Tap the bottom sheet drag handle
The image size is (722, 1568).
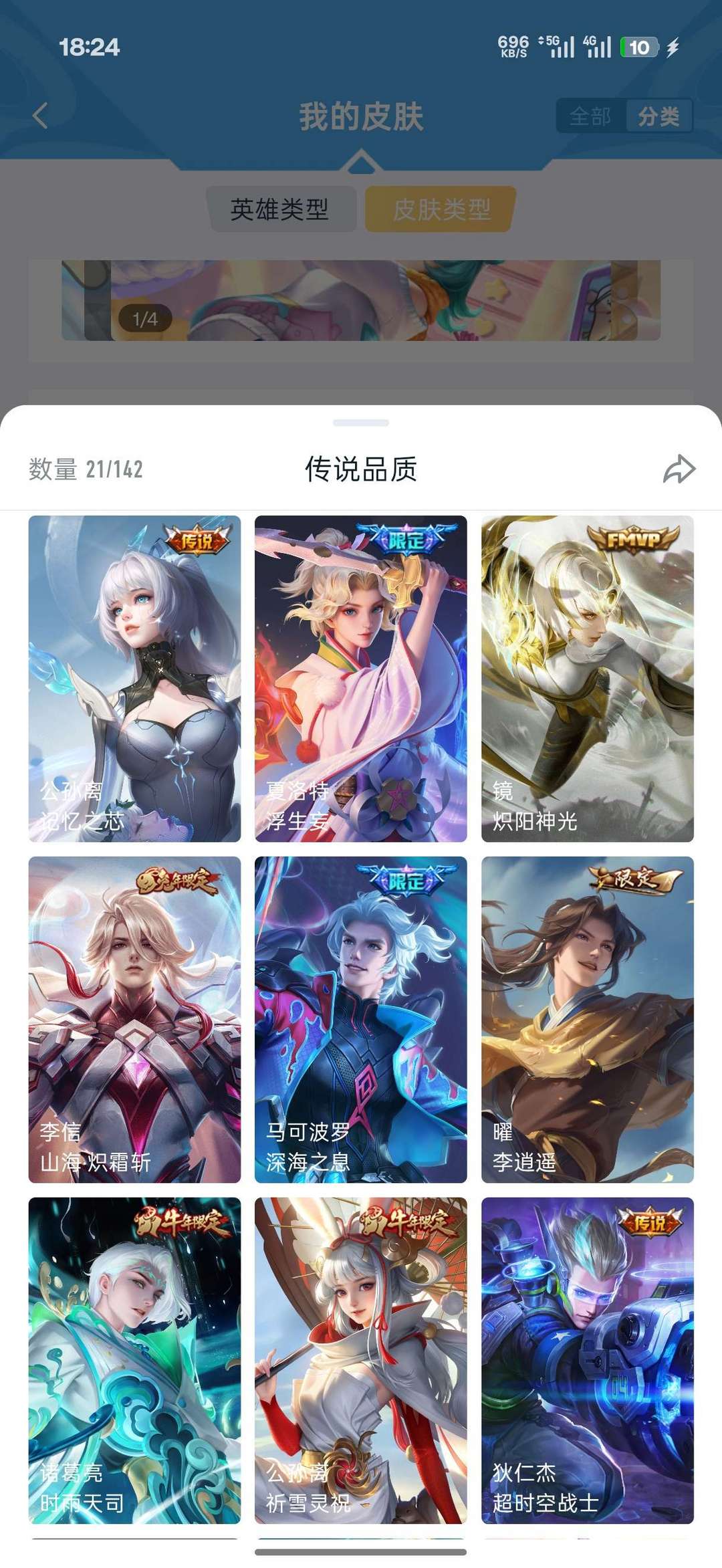tap(361, 423)
